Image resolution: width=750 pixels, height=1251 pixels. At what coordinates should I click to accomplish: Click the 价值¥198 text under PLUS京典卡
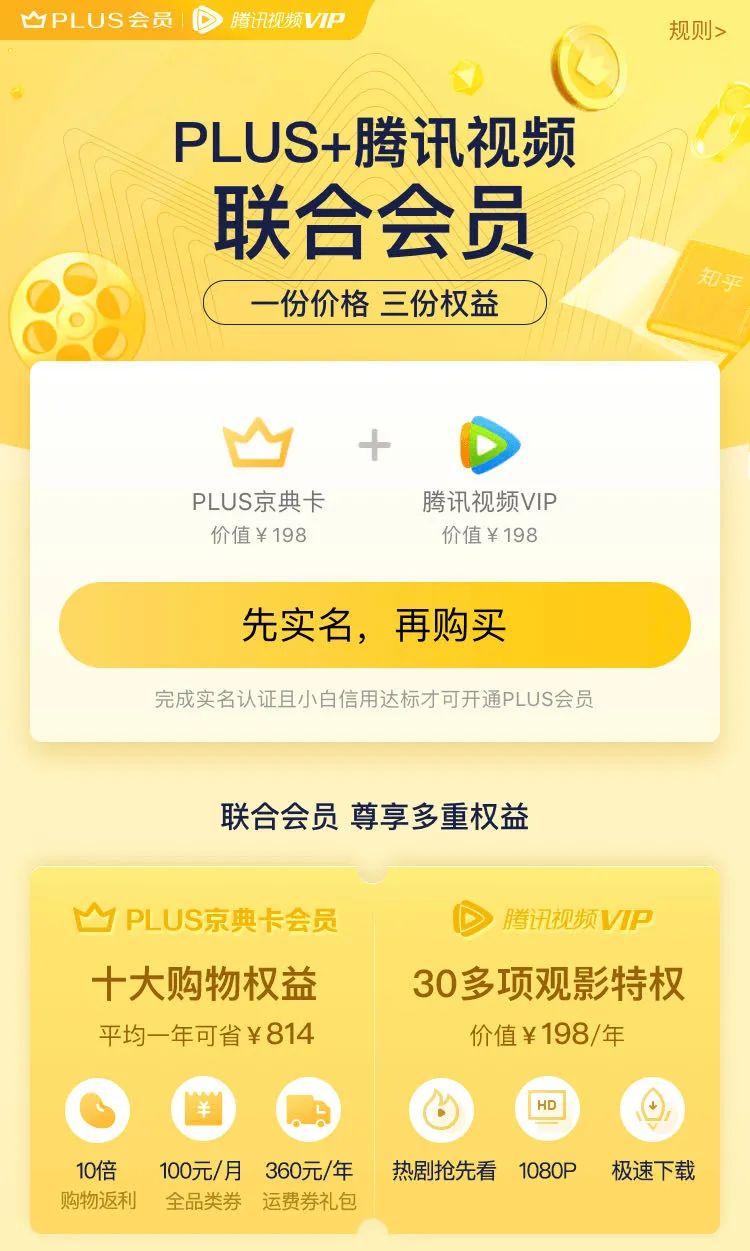(259, 535)
